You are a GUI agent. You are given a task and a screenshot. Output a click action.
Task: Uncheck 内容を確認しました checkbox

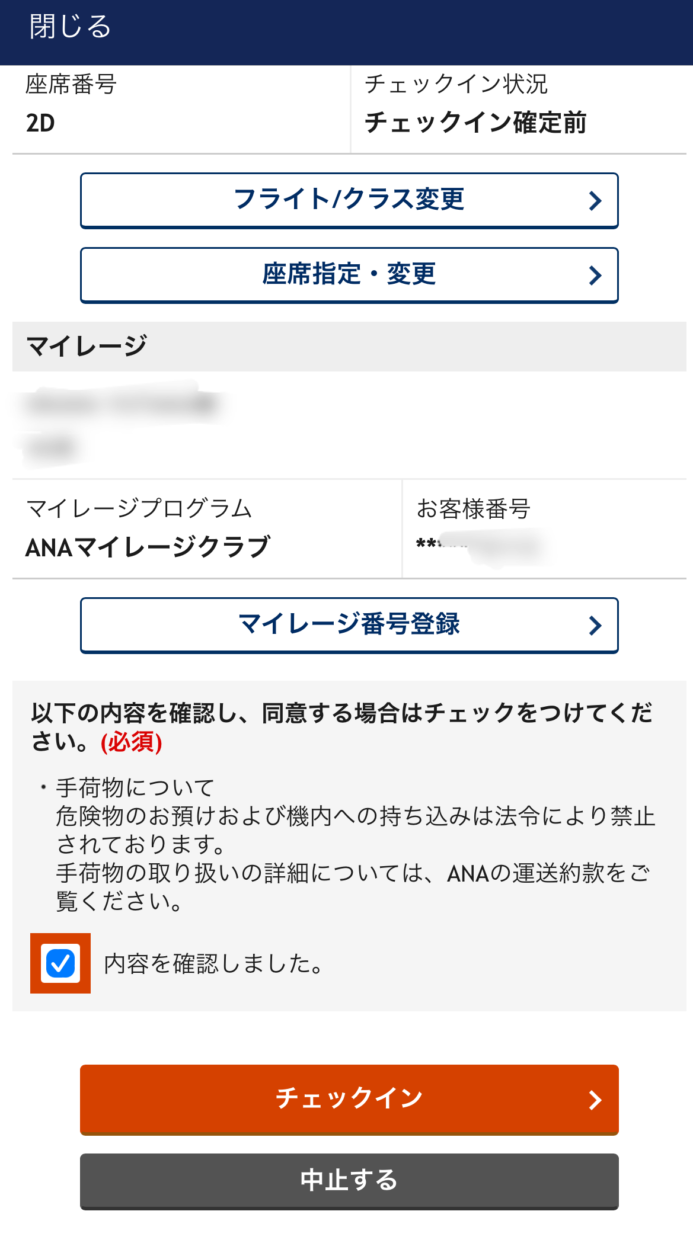[x=61, y=964]
